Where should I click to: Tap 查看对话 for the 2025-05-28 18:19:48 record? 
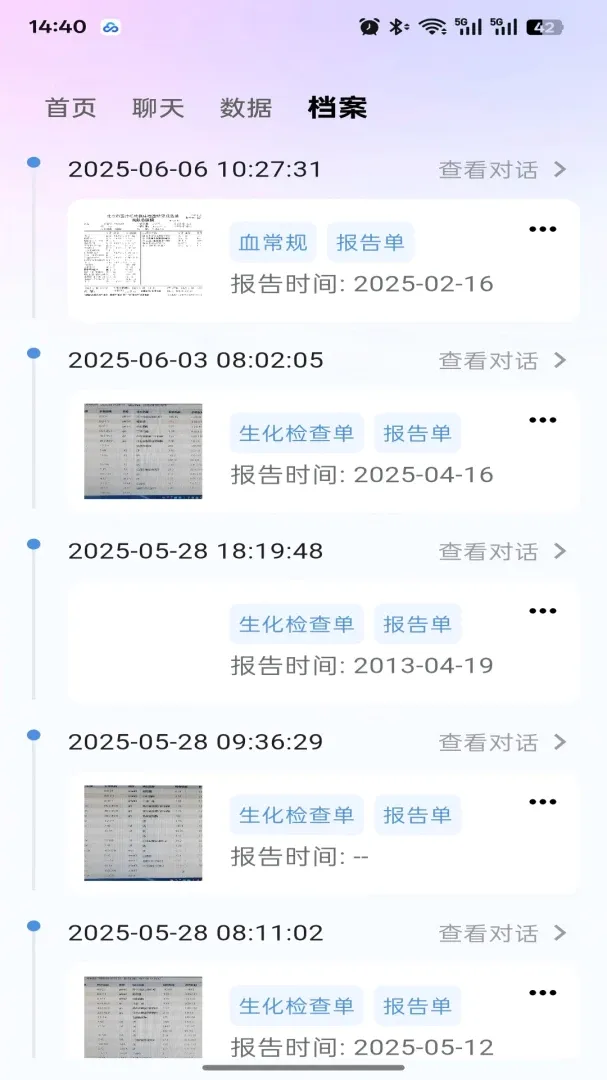(x=502, y=551)
